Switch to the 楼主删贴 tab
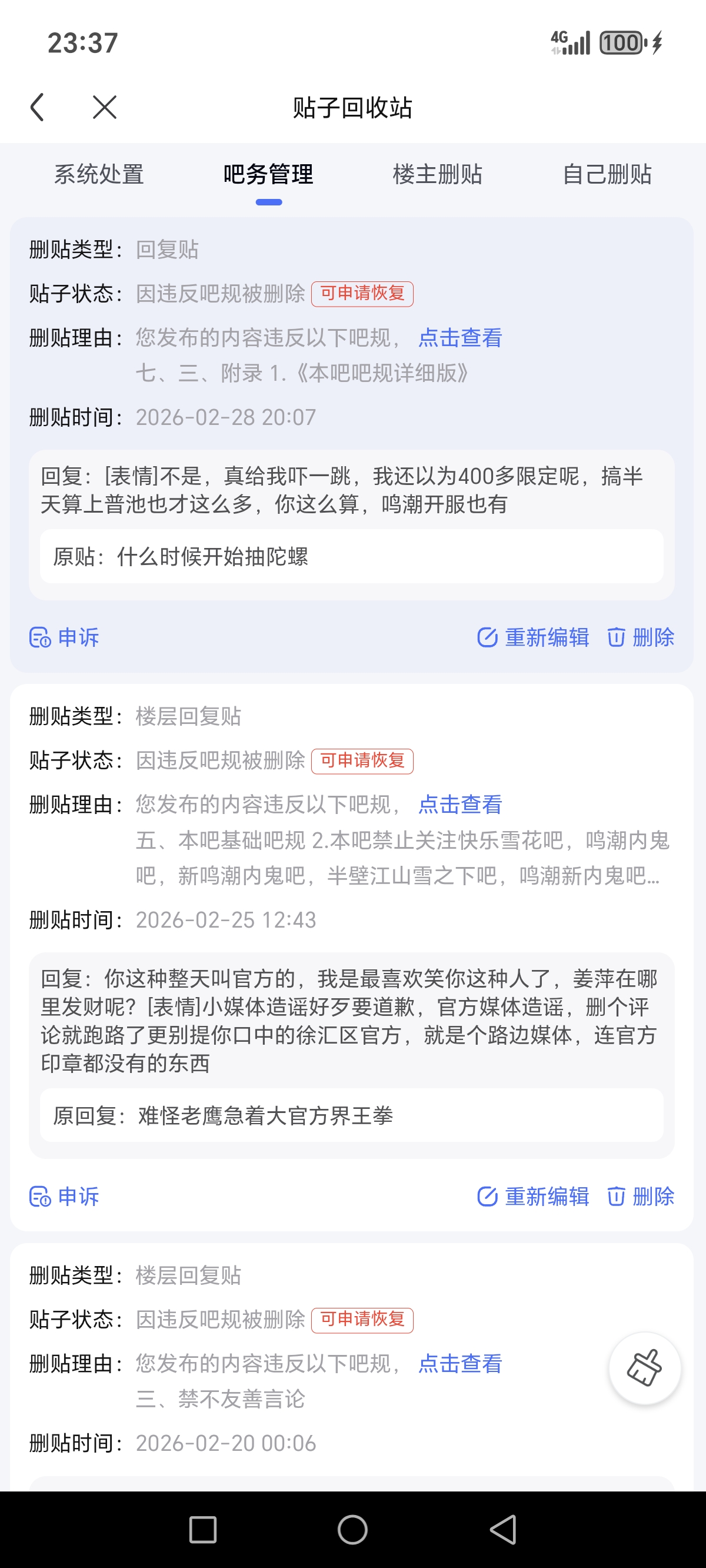 tap(438, 175)
